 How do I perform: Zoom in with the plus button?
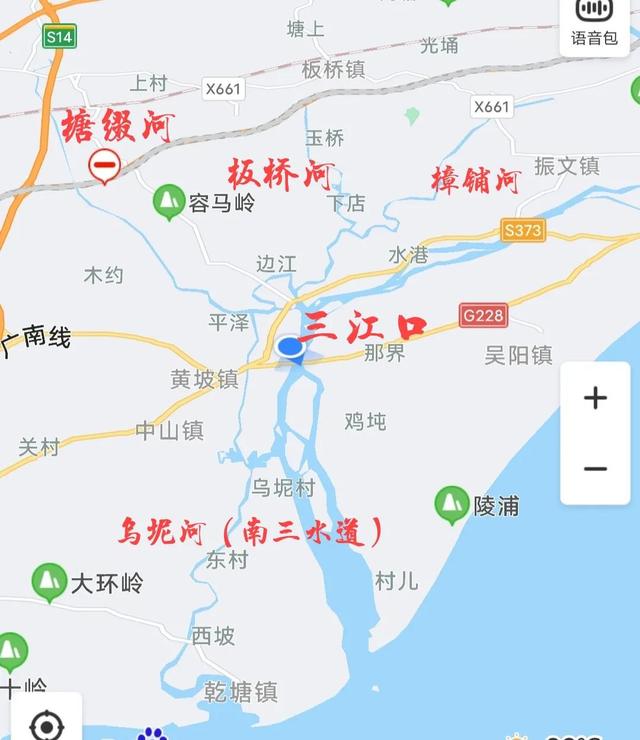(x=595, y=398)
